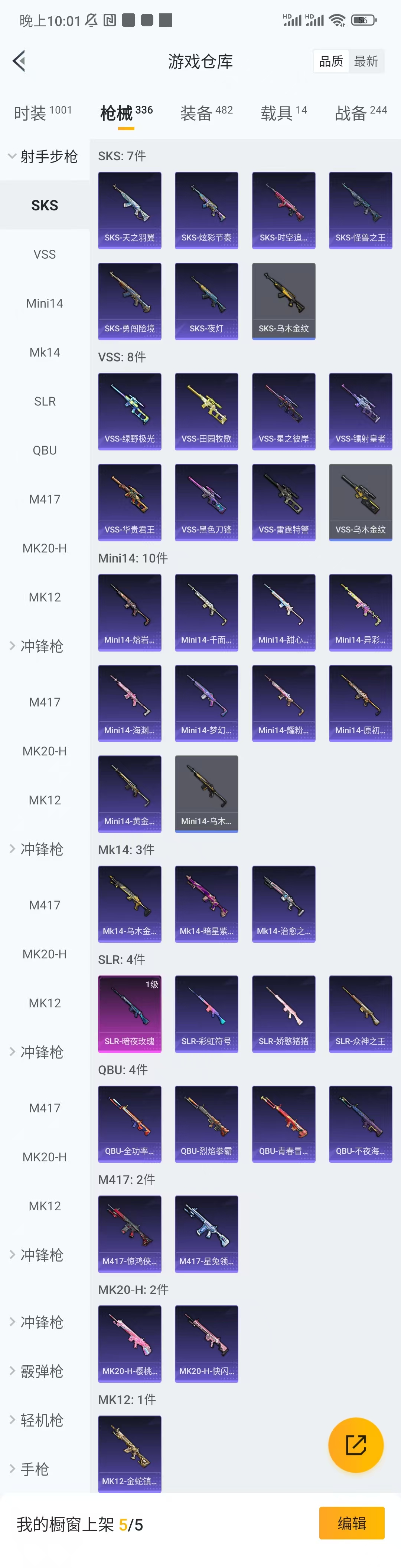Open the SLR-暗夜玫瑰 skin
Viewport: 401px width, 1568px height.
[x=129, y=1013]
